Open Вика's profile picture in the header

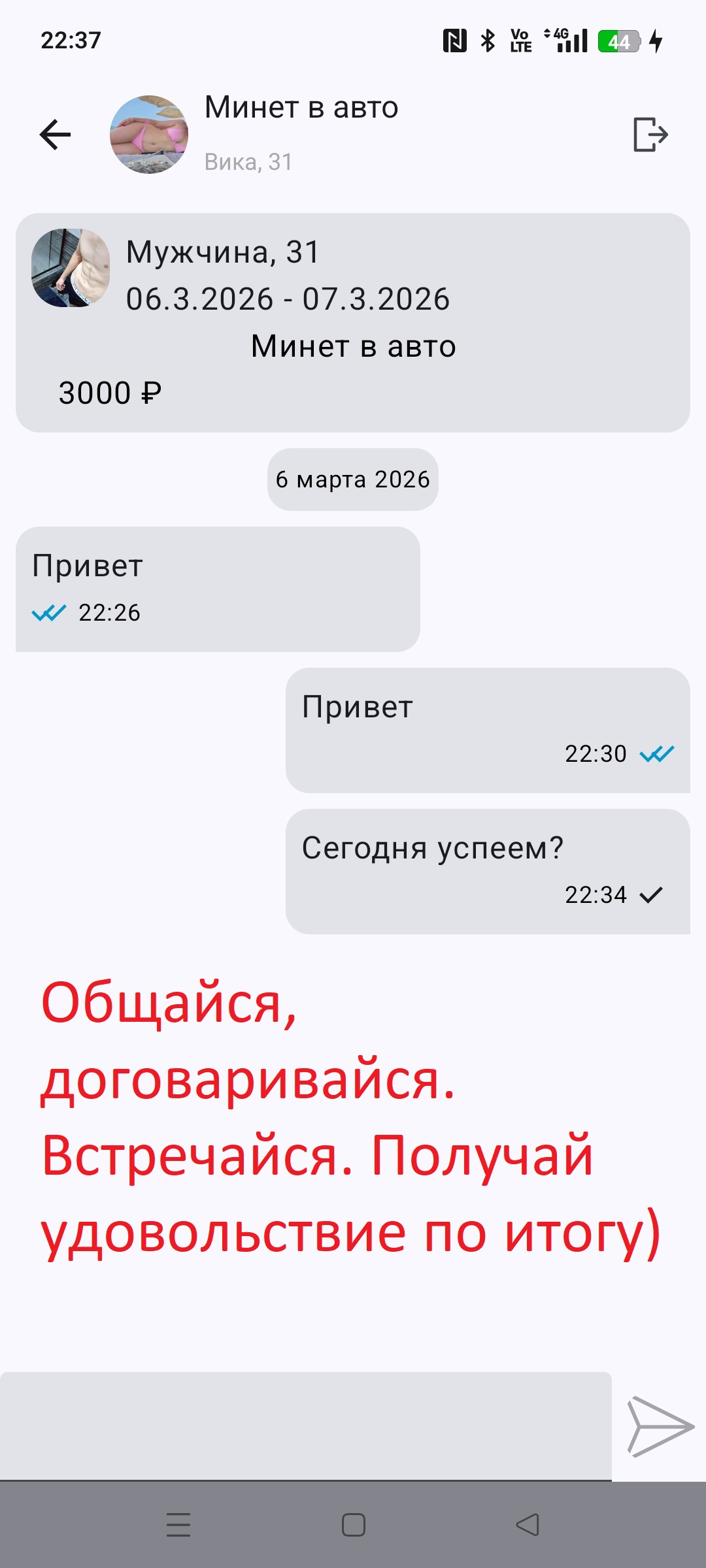click(x=149, y=135)
